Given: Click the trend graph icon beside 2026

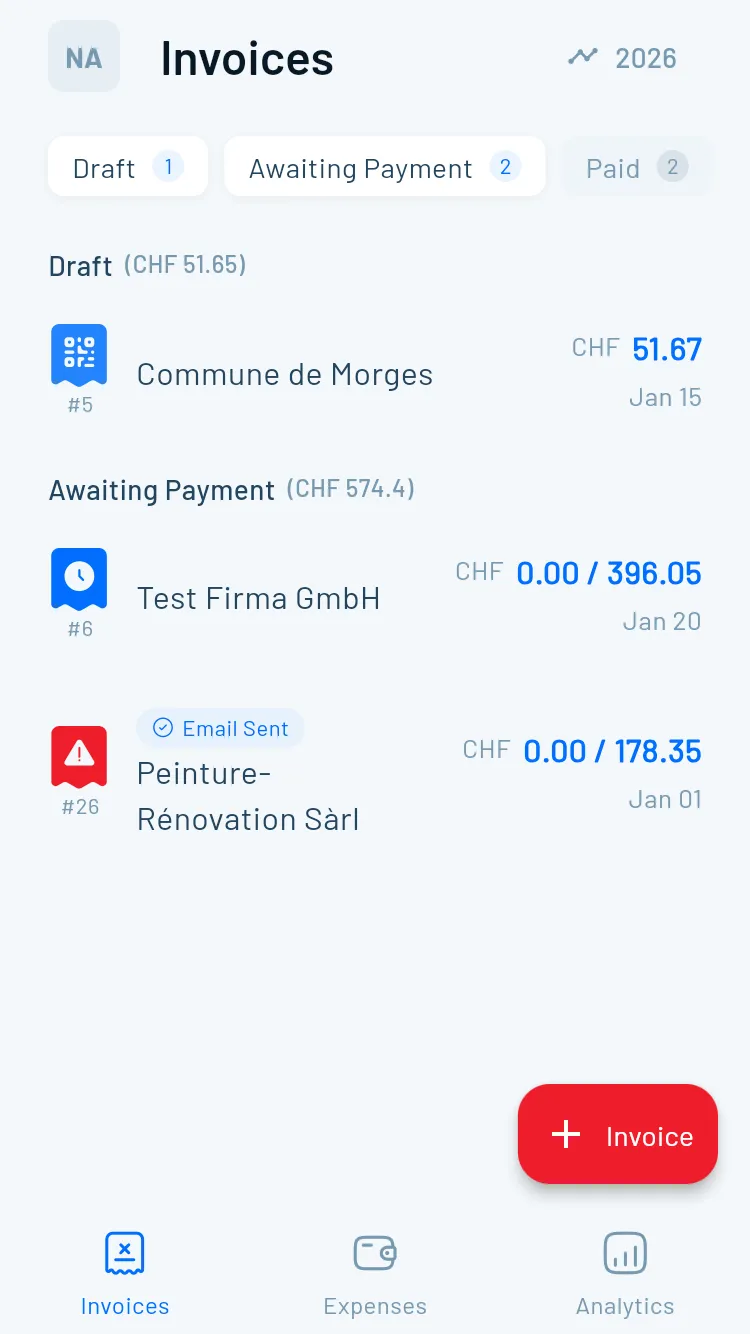Looking at the screenshot, I should click(x=582, y=57).
